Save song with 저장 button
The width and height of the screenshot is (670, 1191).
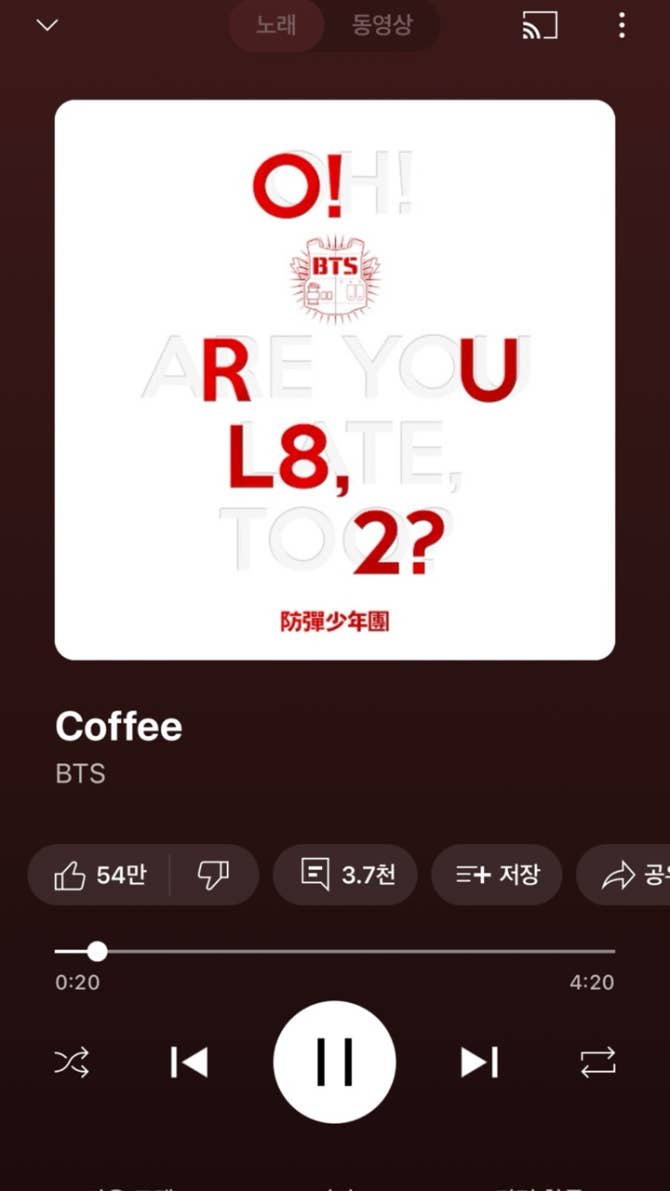pos(497,875)
